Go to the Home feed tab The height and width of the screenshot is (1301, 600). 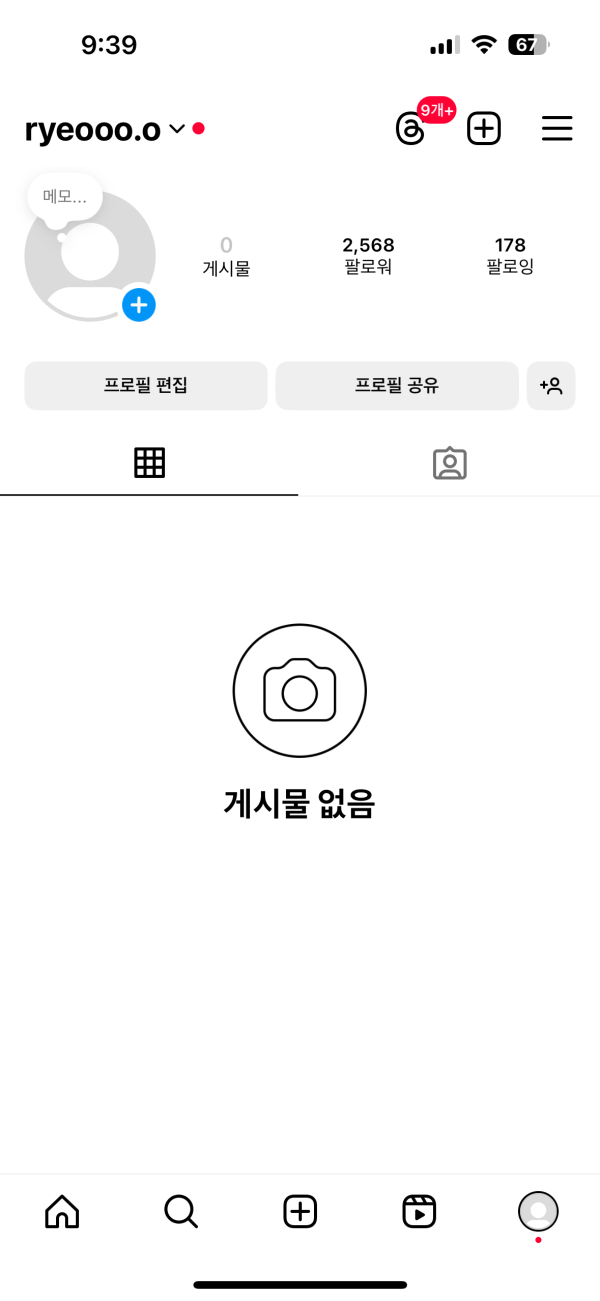coord(62,1211)
